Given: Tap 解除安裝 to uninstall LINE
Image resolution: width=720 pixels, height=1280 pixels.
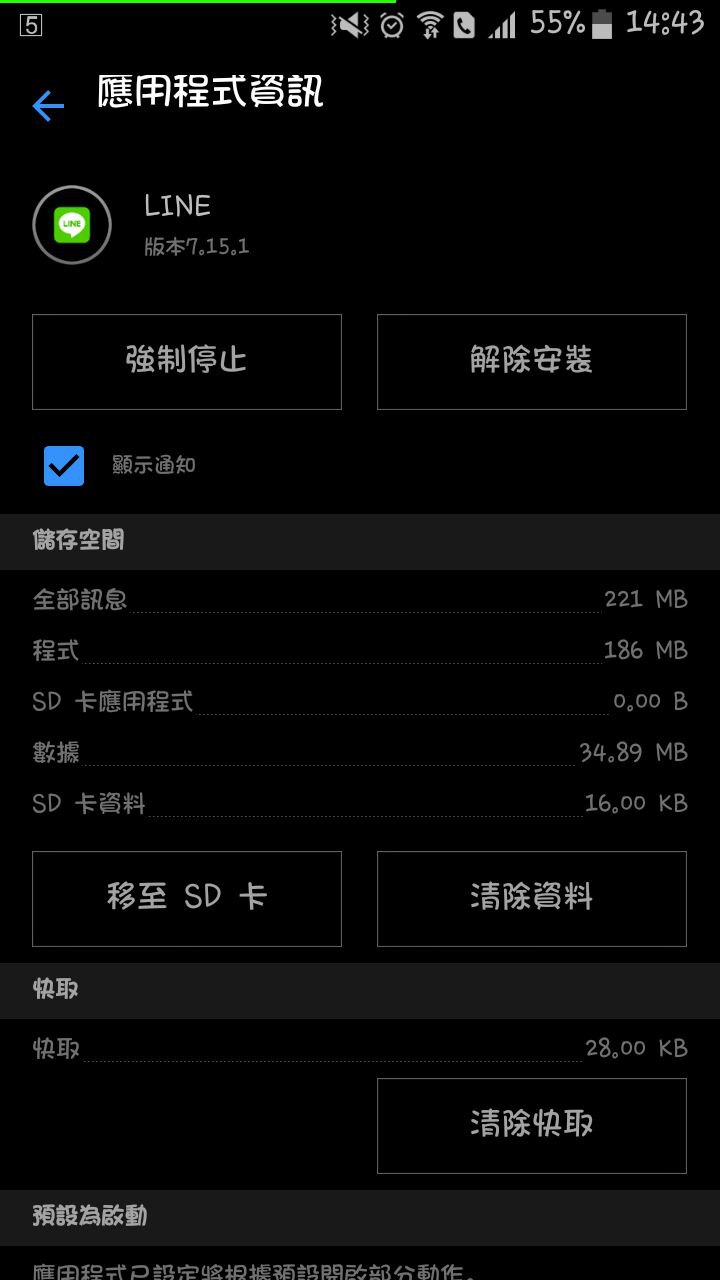Looking at the screenshot, I should [x=531, y=362].
